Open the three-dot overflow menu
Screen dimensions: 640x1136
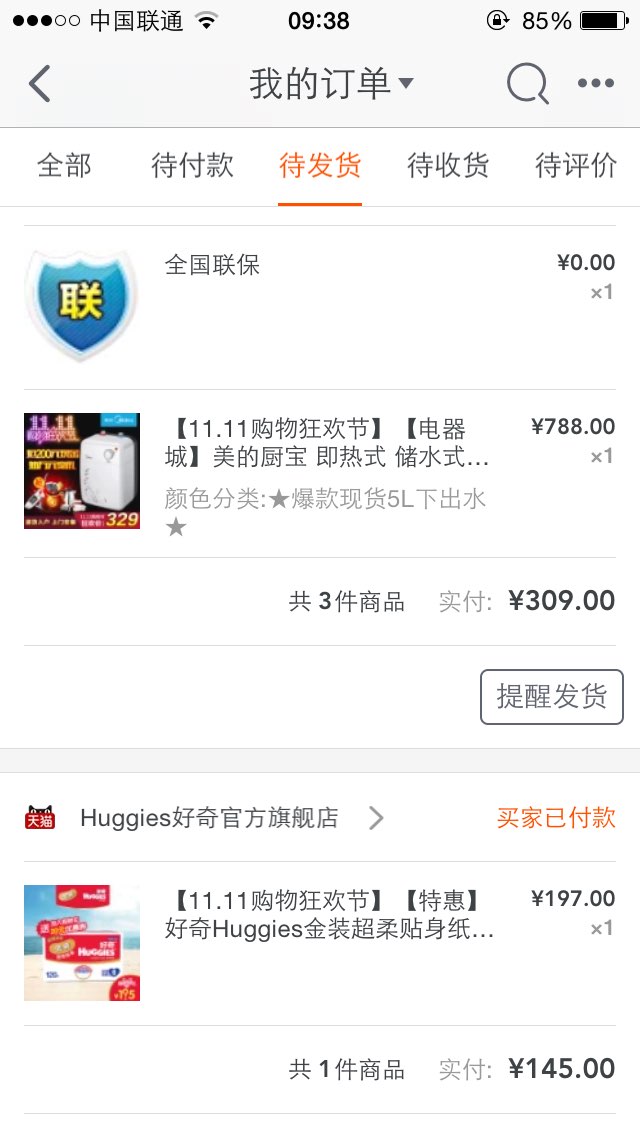596,83
